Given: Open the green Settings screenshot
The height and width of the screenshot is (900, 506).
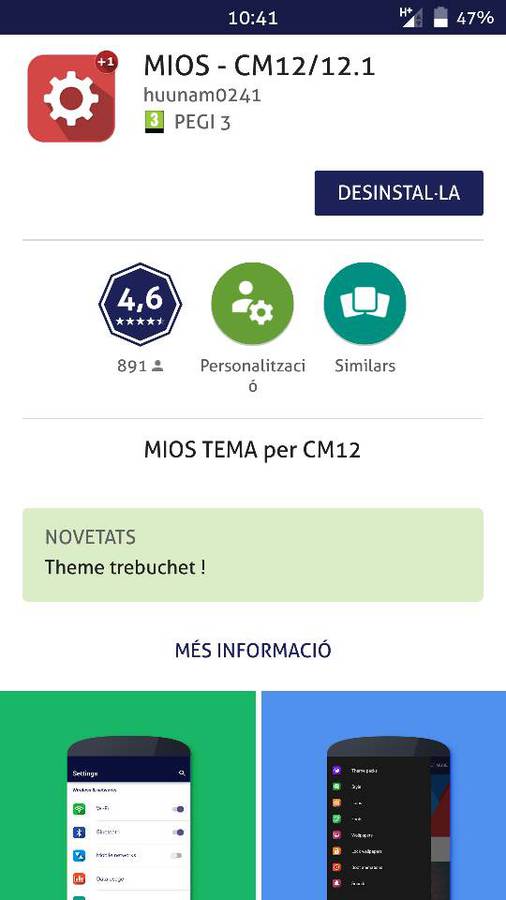Looking at the screenshot, I should (127, 796).
